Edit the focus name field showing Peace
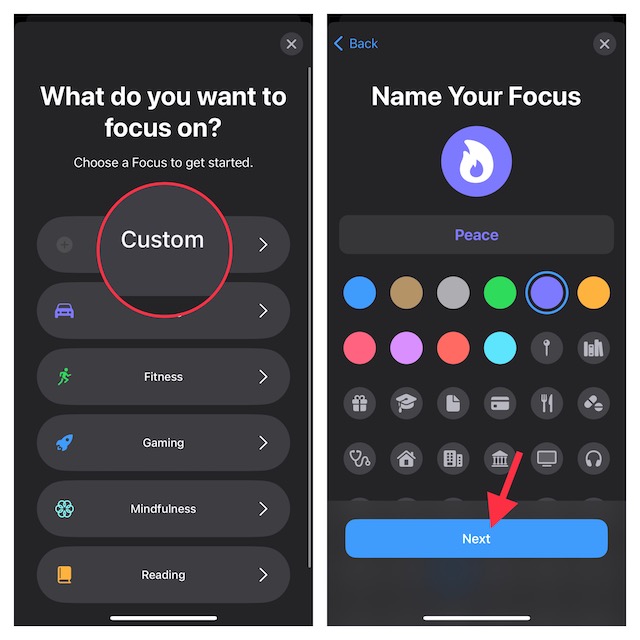The height and width of the screenshot is (640, 640). click(x=476, y=235)
